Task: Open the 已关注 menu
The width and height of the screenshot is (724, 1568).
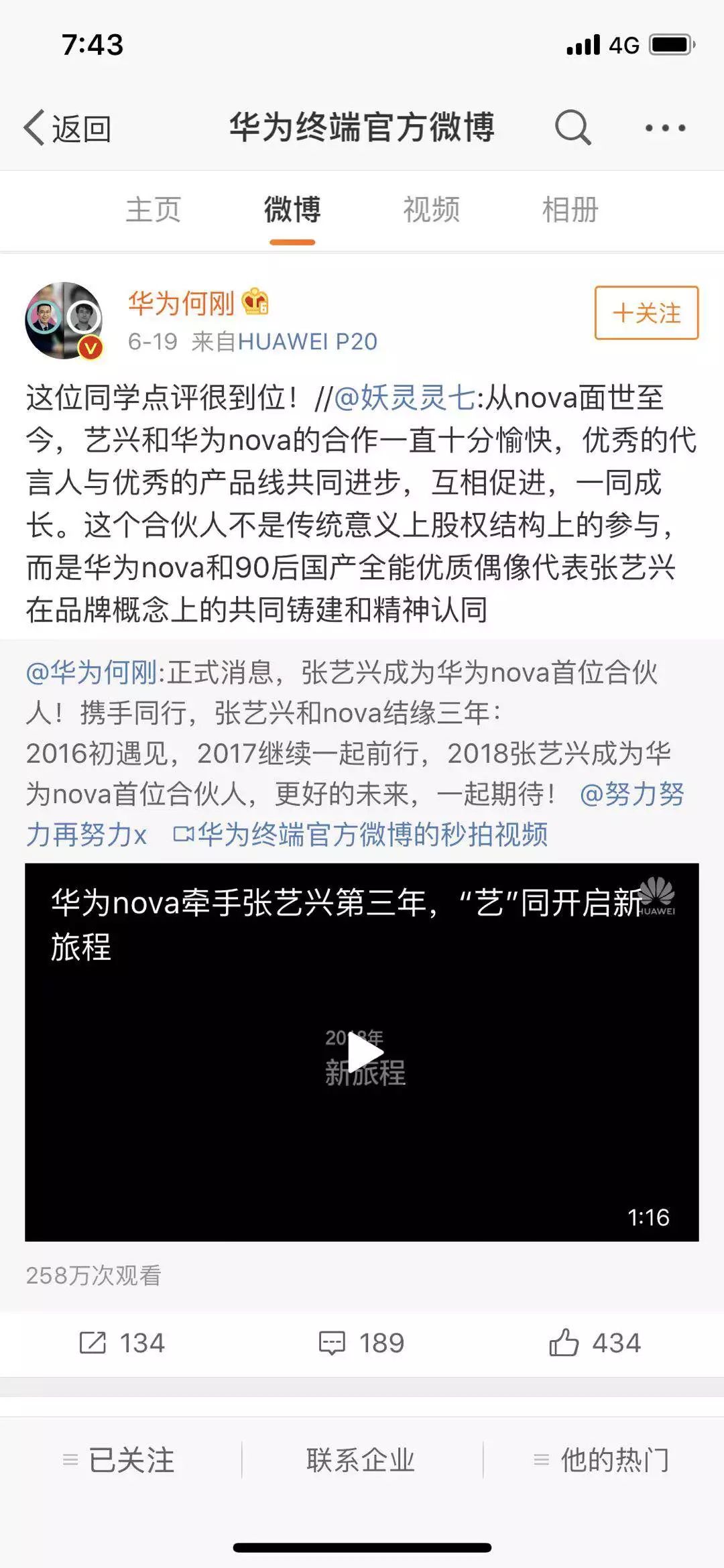Action: coord(120,1459)
